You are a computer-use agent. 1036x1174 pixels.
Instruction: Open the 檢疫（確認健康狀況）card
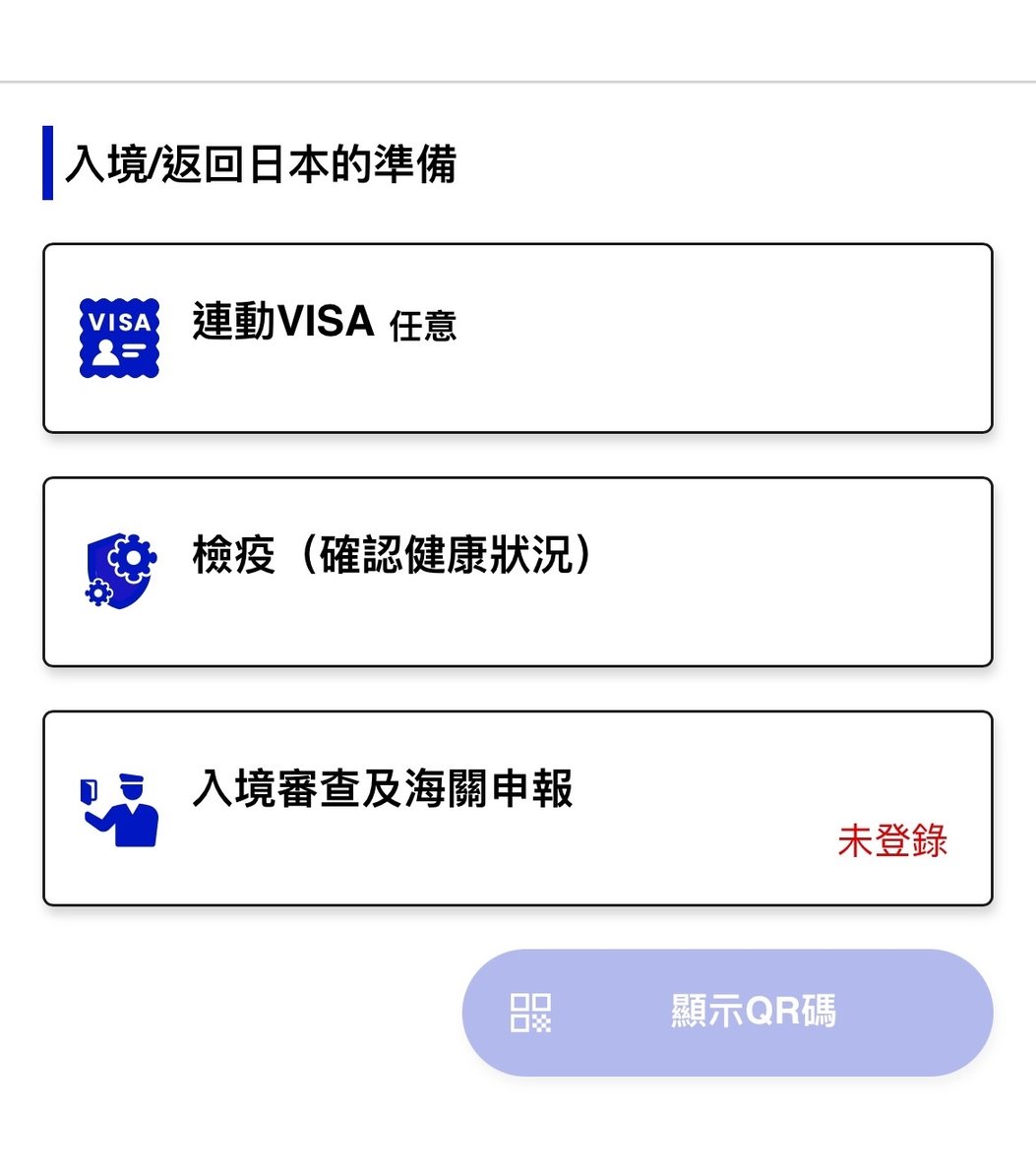pyautogui.click(x=517, y=572)
